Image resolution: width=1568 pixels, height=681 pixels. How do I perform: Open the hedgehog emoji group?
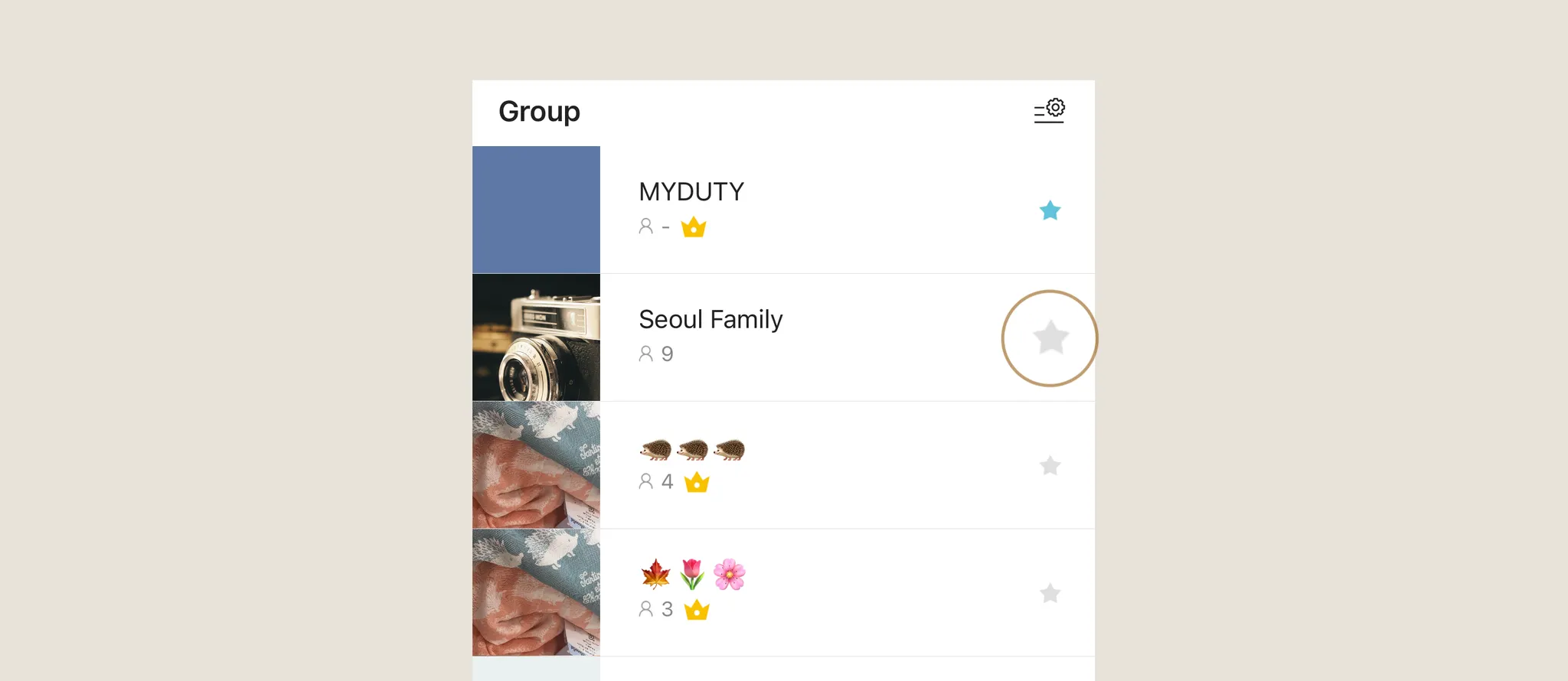pos(692,451)
